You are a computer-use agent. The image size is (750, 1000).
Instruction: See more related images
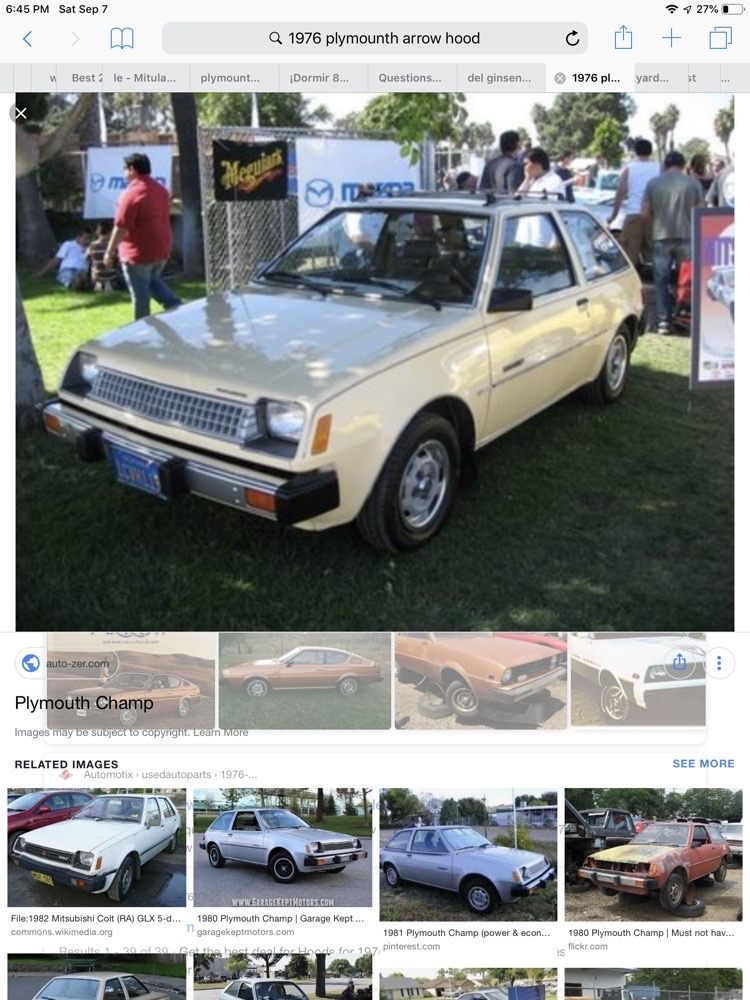click(703, 763)
